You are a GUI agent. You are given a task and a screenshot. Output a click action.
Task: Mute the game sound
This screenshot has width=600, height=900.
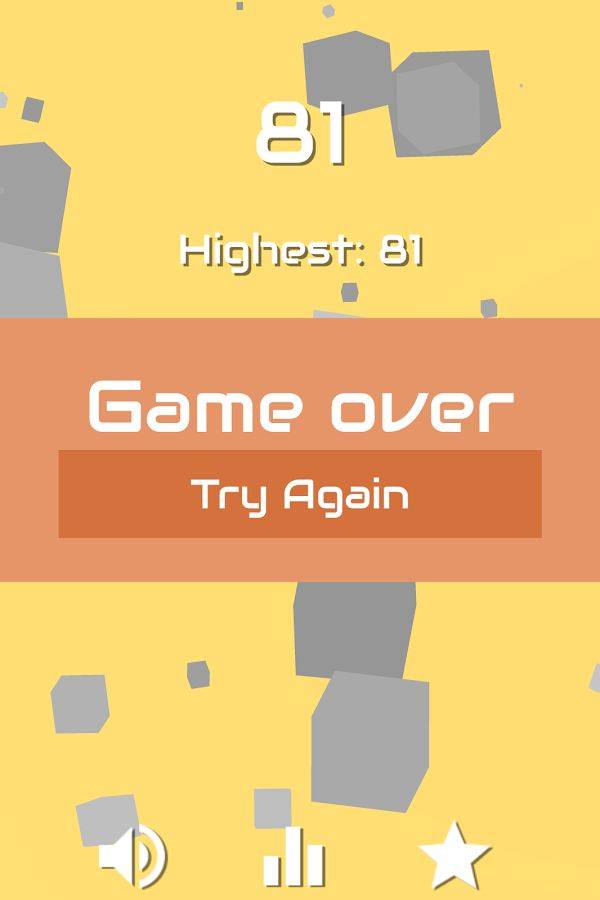tap(133, 856)
